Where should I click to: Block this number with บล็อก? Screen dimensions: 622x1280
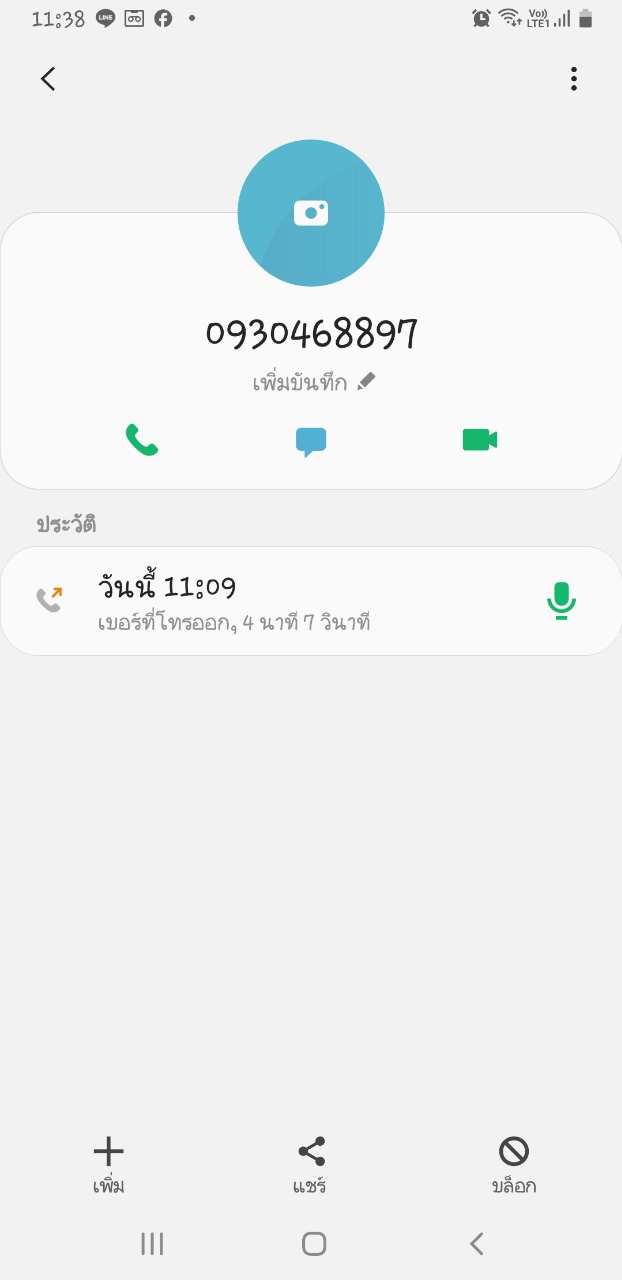tap(514, 1166)
